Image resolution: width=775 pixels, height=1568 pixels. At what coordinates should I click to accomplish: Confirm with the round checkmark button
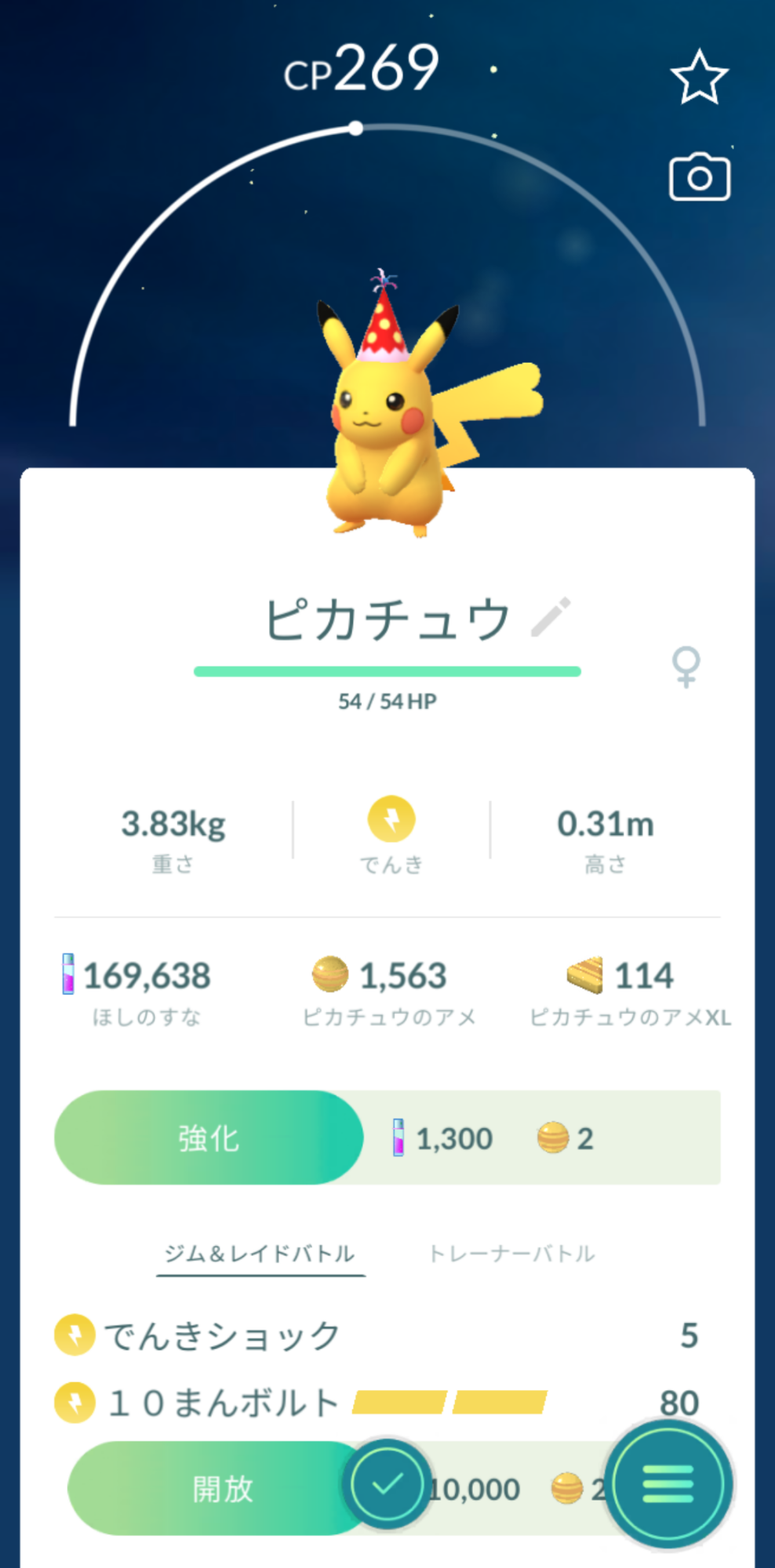pos(387,1483)
